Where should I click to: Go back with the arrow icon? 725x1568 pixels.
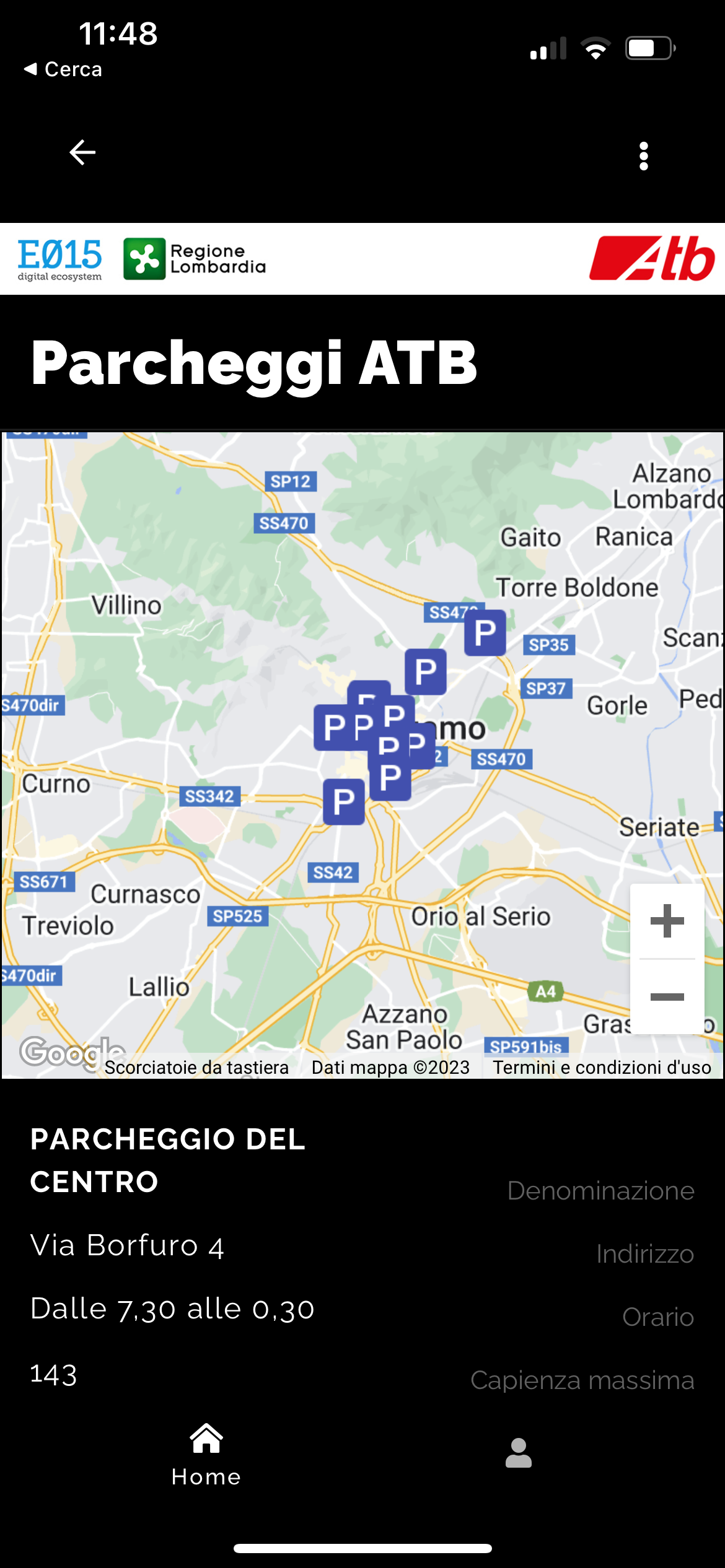tap(82, 152)
